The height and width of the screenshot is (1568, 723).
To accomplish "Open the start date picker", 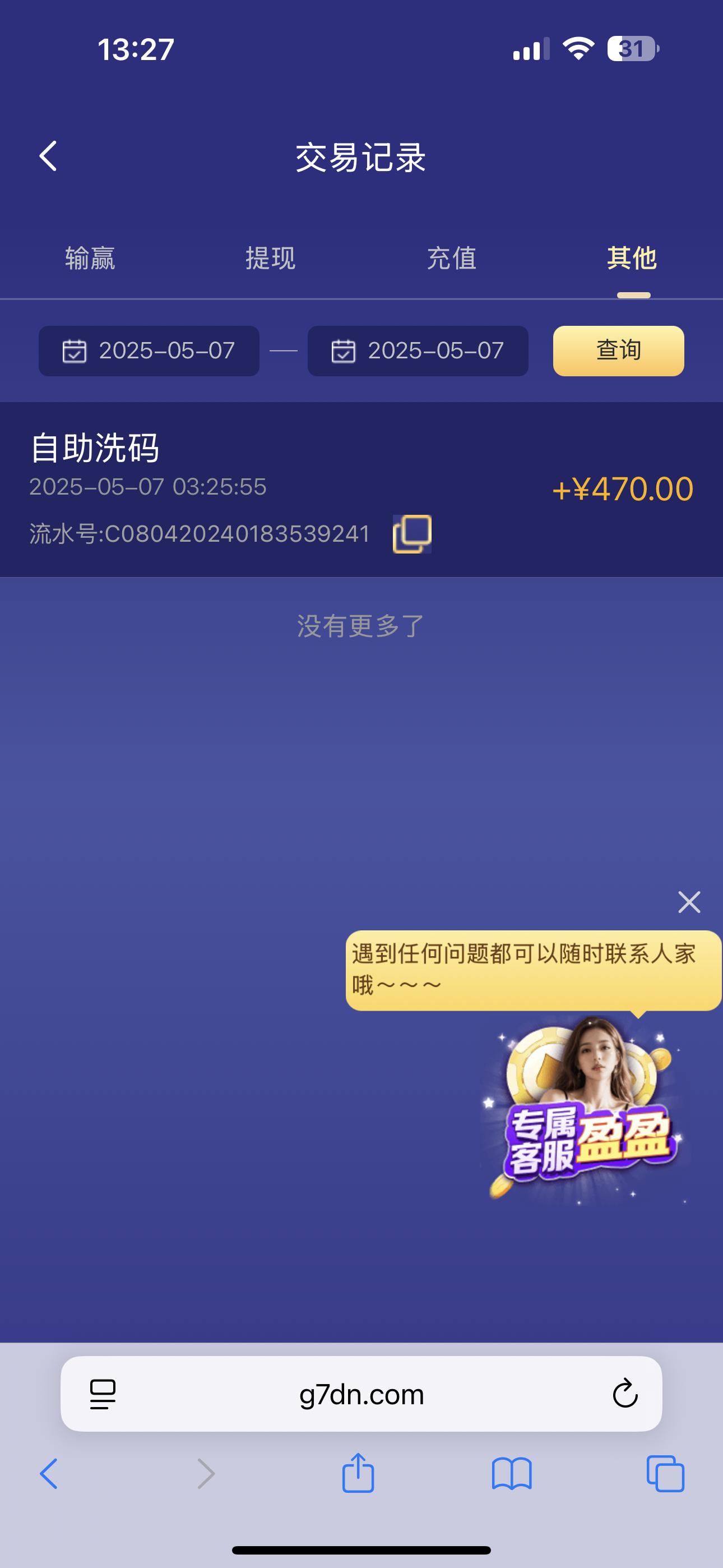I will tap(149, 351).
